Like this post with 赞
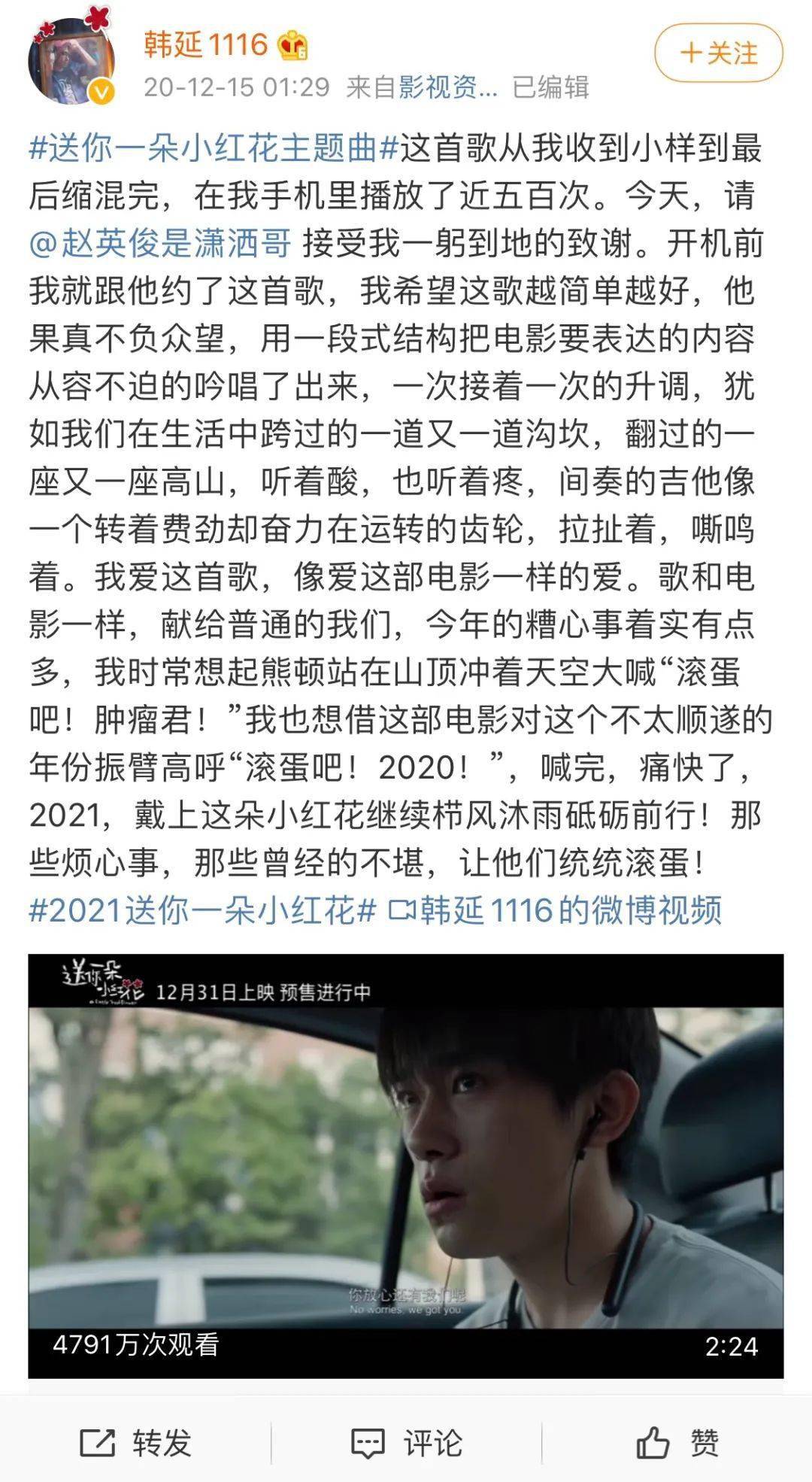 (x=677, y=1442)
